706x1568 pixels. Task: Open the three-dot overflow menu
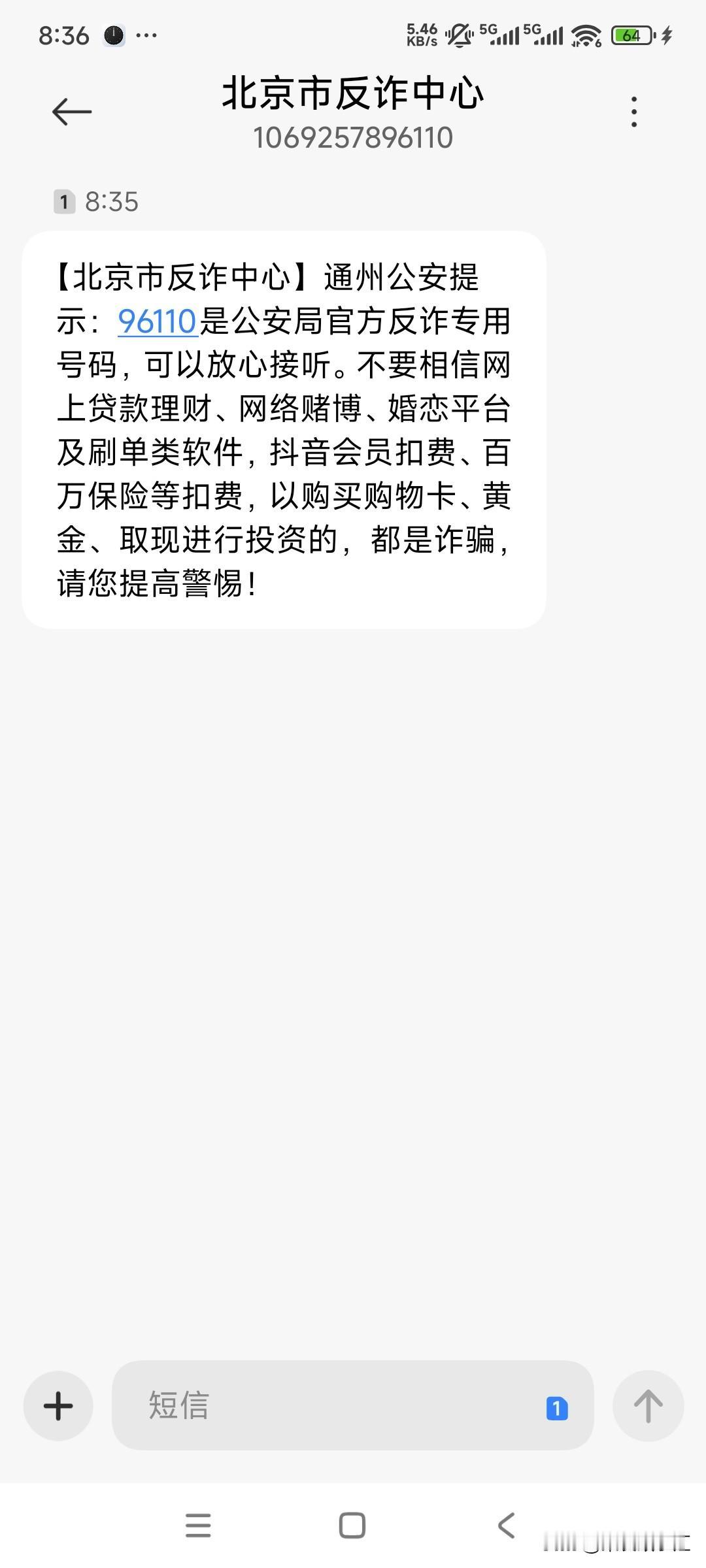coord(633,111)
